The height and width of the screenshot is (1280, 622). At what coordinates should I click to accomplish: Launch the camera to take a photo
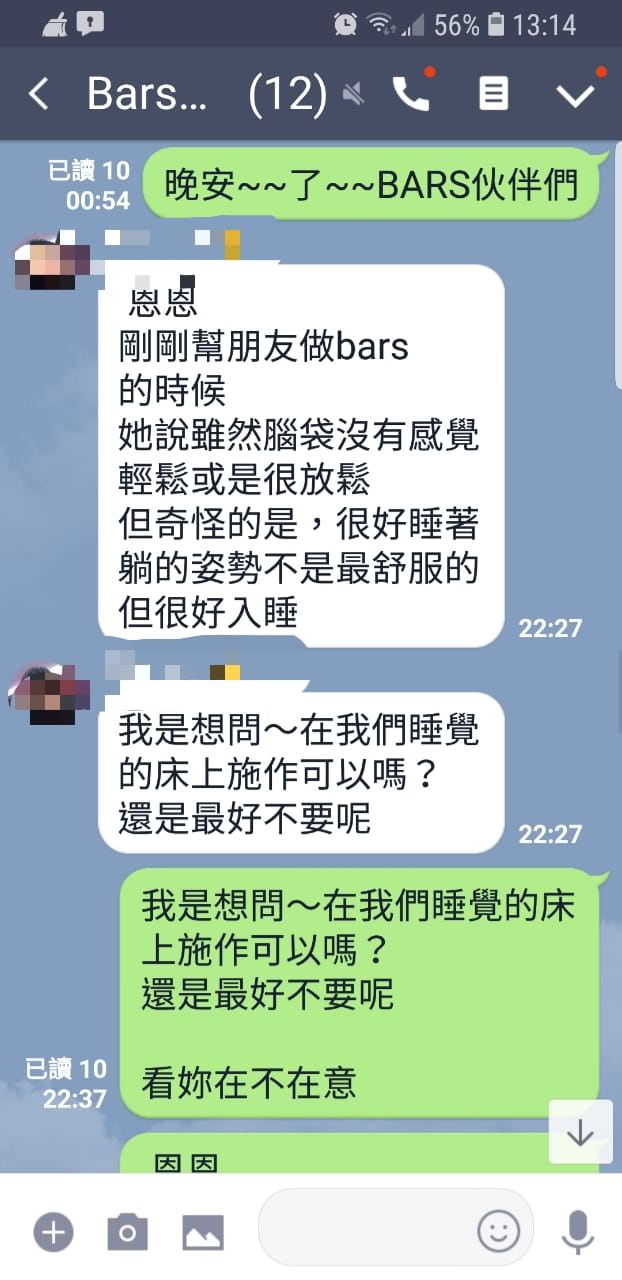pos(127,1231)
